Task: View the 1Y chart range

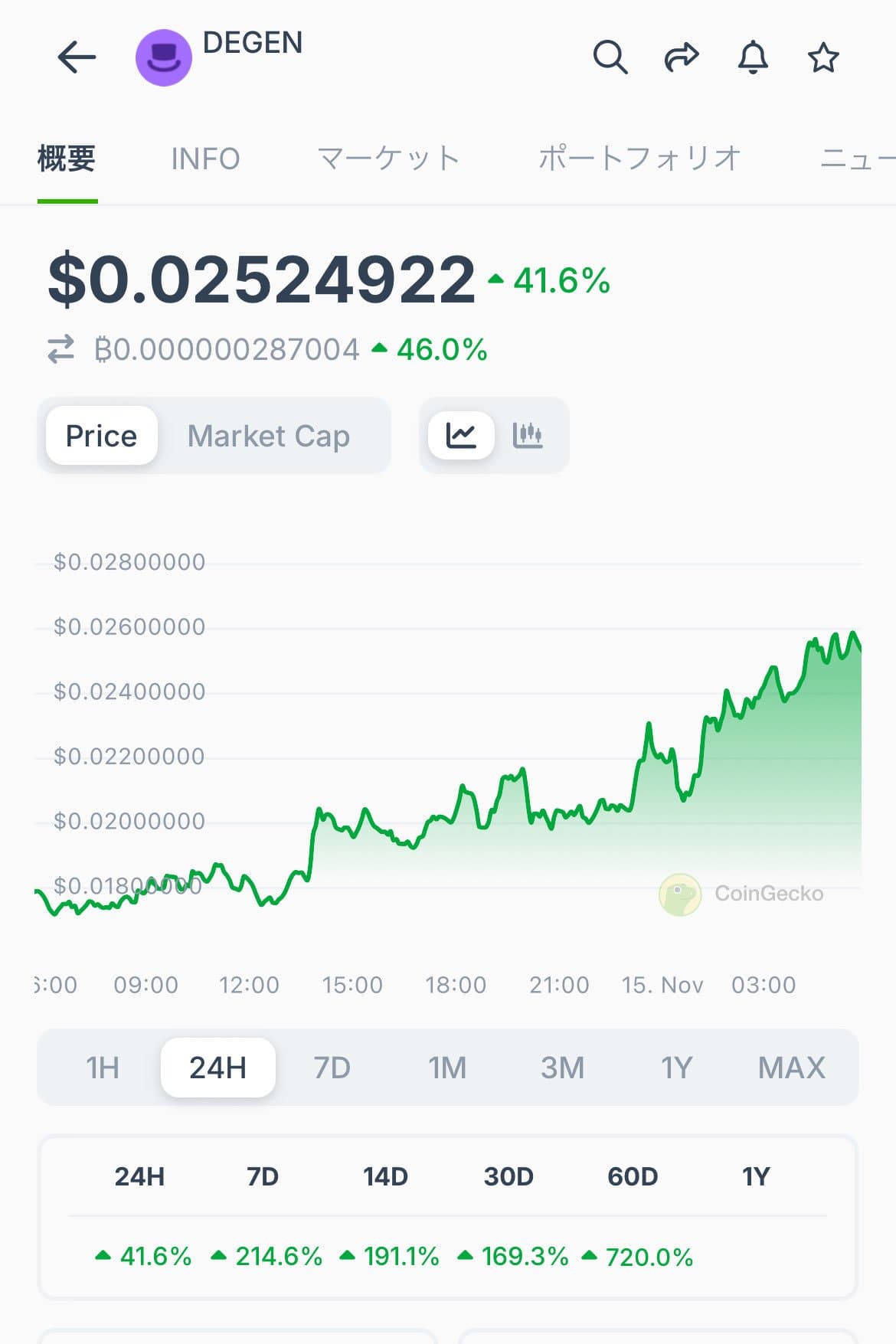Action: pos(677,1068)
